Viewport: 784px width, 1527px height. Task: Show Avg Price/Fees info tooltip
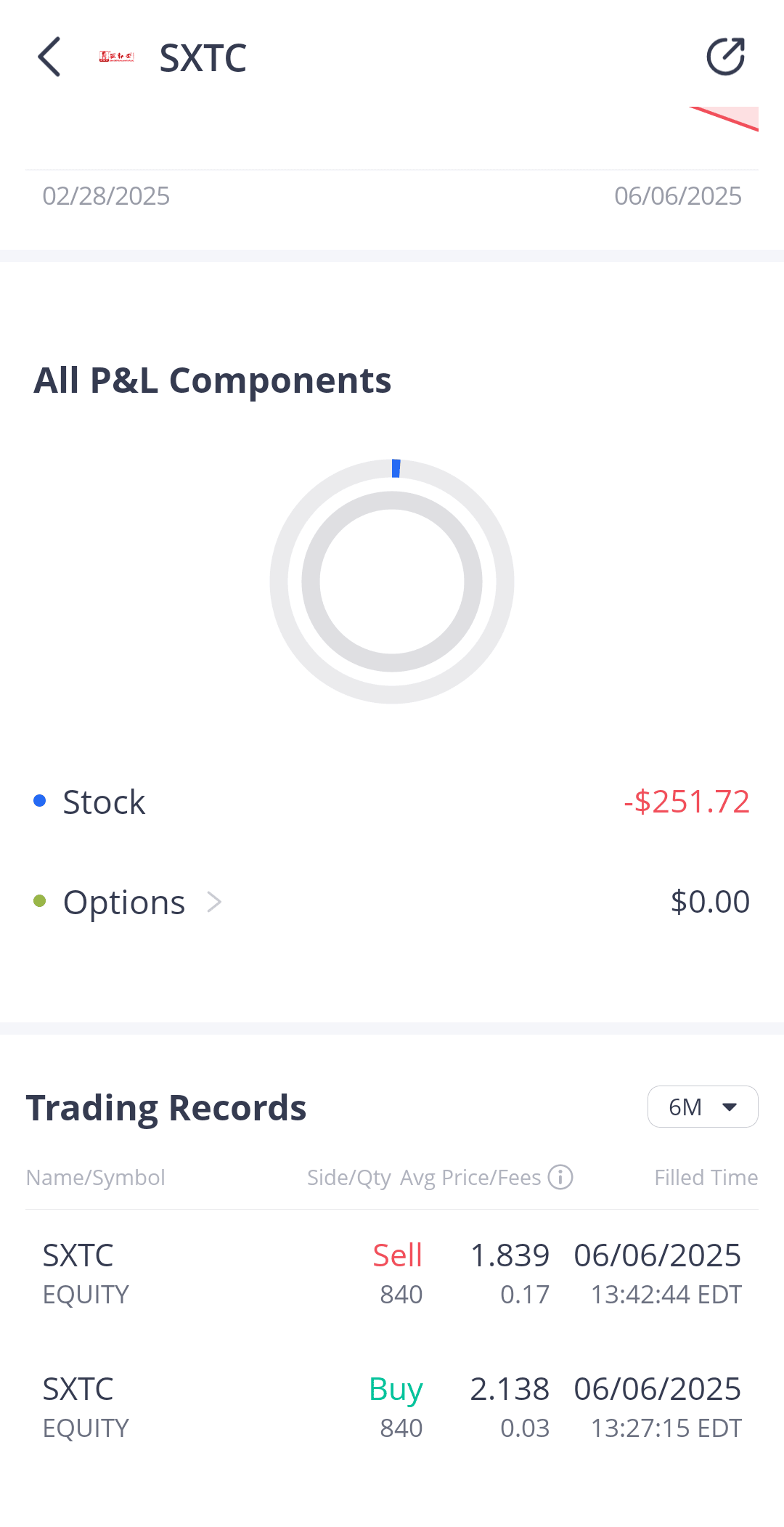560,1177
